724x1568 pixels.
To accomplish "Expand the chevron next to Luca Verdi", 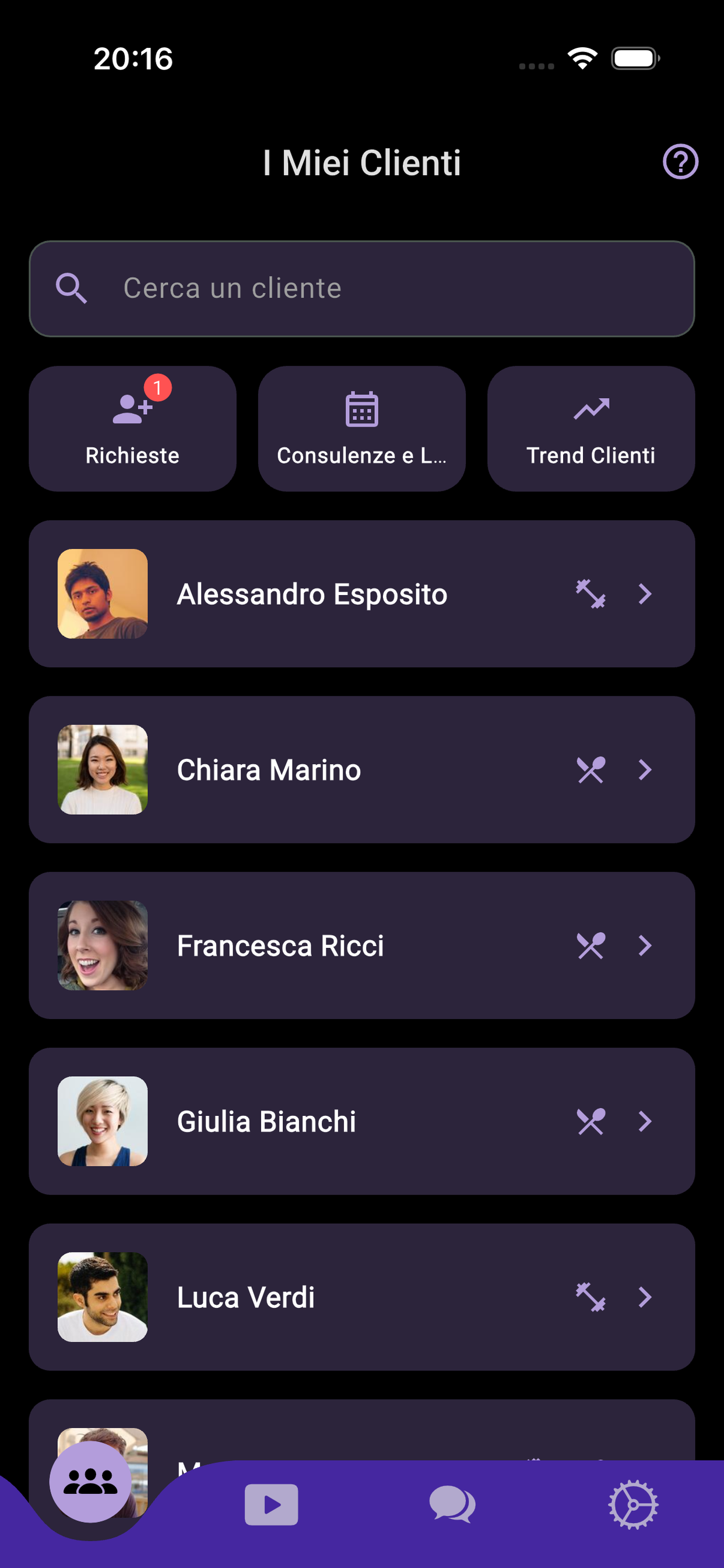I will (x=646, y=1297).
